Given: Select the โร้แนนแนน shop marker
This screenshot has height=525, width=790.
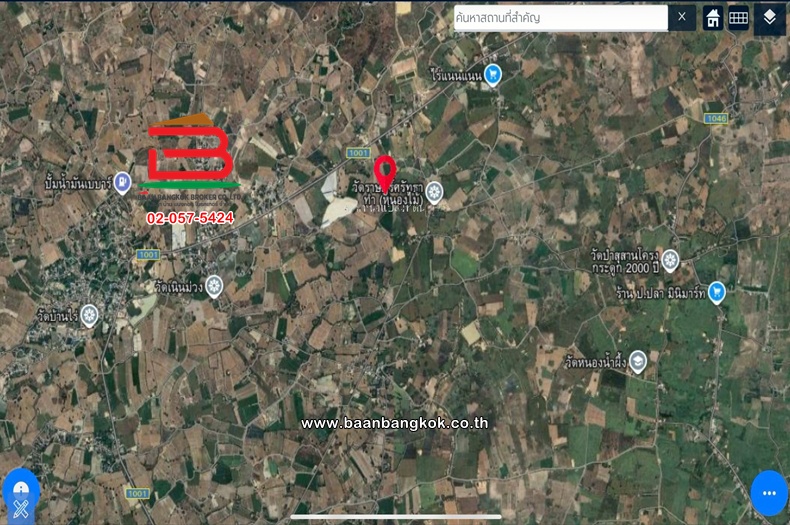Looking at the screenshot, I should [493, 74].
